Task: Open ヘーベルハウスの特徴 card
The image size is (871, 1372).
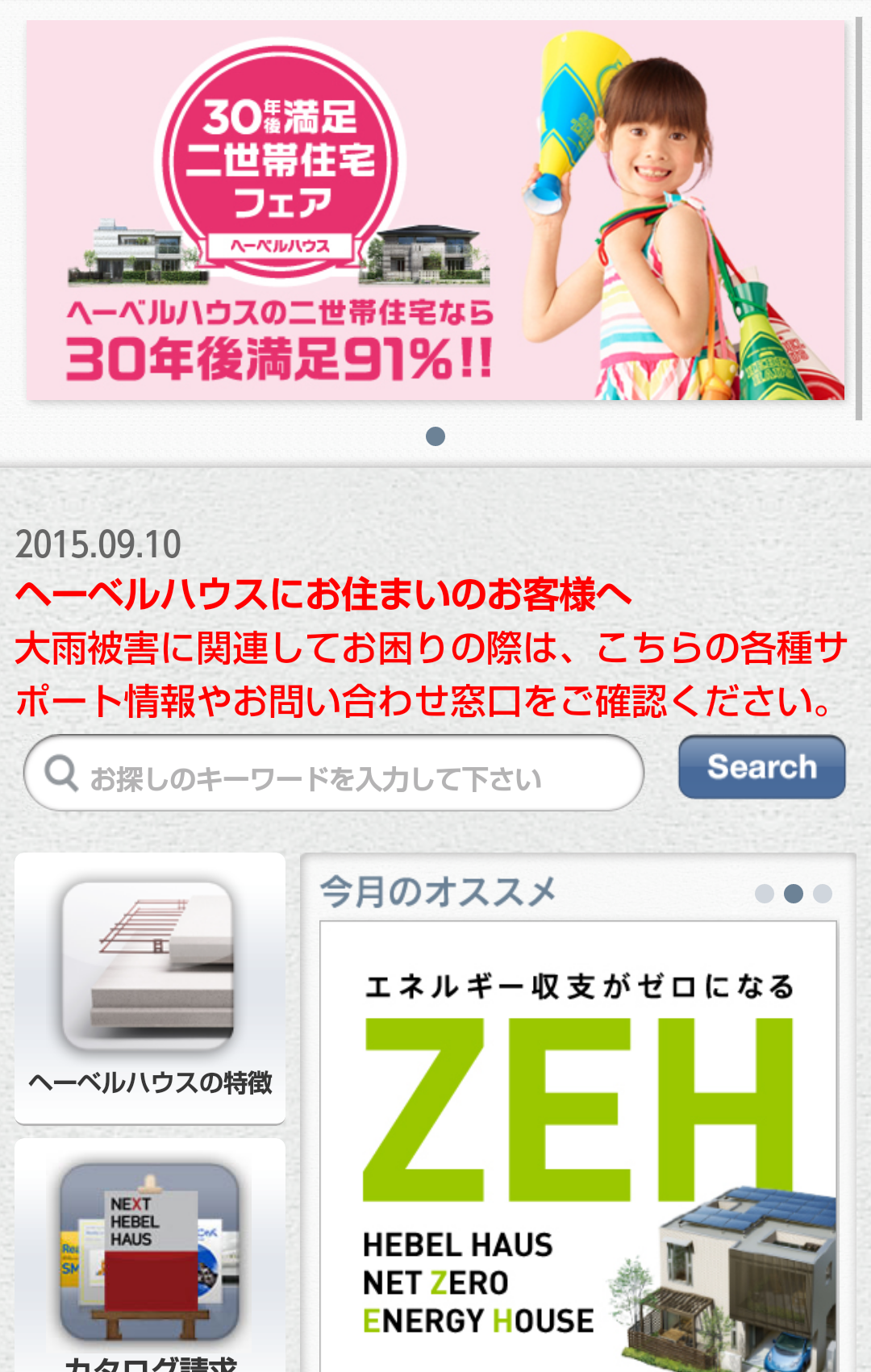Action: 150,987
